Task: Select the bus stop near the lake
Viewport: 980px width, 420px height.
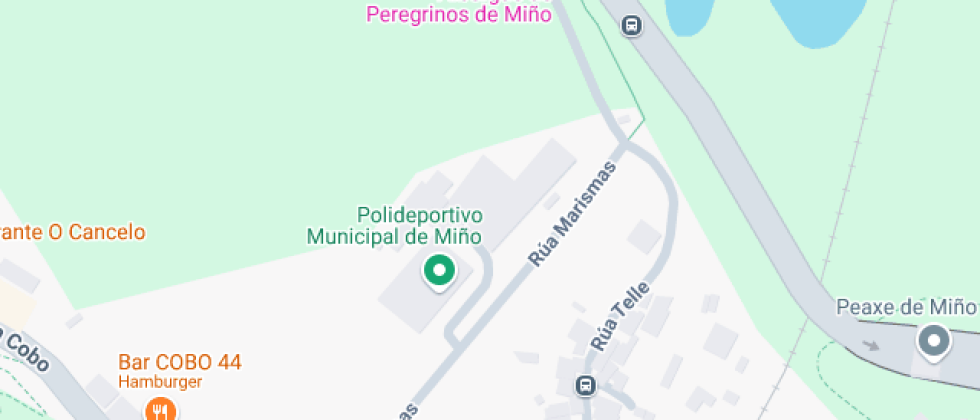Action: click(x=630, y=26)
